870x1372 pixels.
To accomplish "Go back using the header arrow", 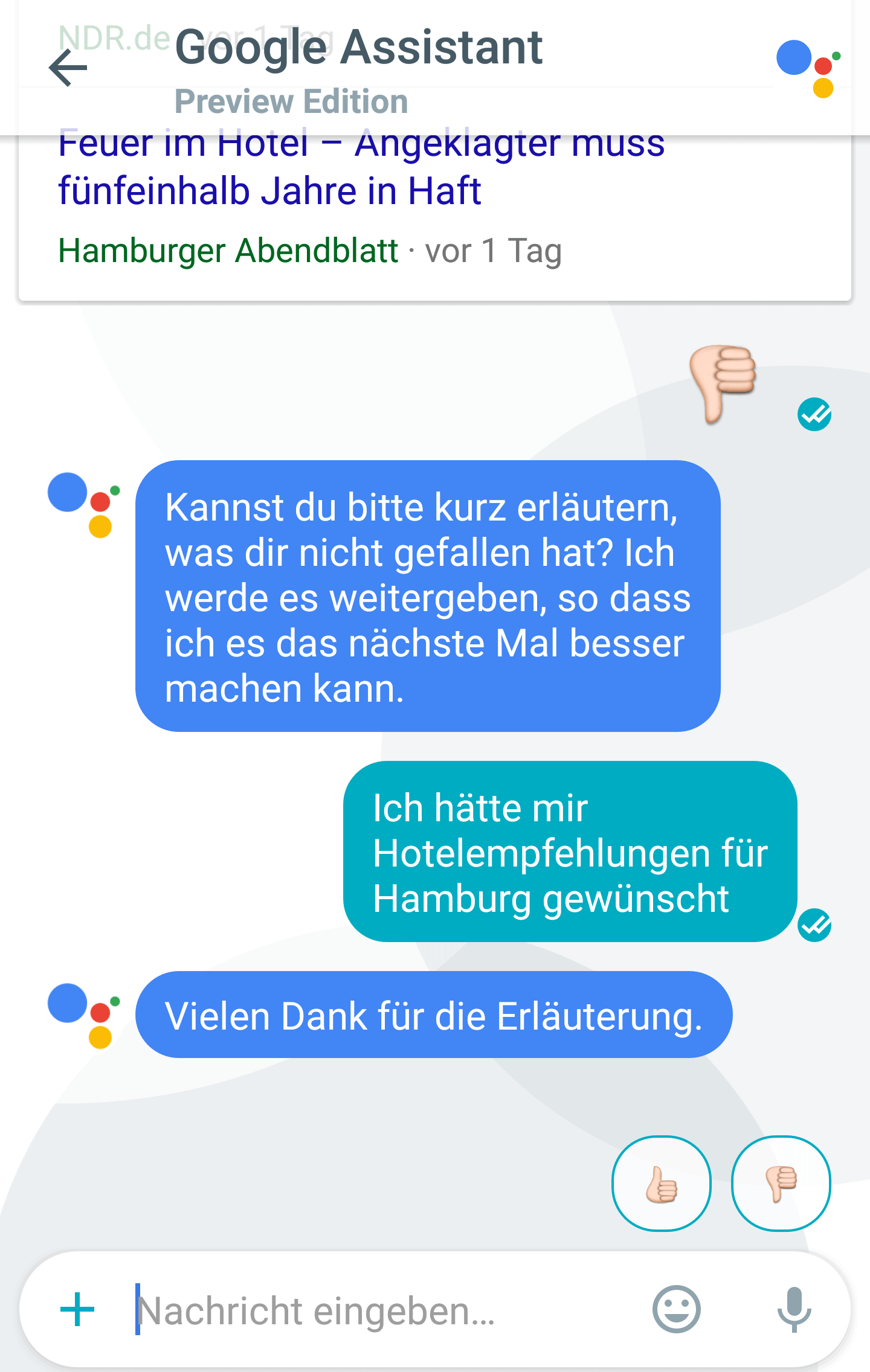I will click(68, 68).
